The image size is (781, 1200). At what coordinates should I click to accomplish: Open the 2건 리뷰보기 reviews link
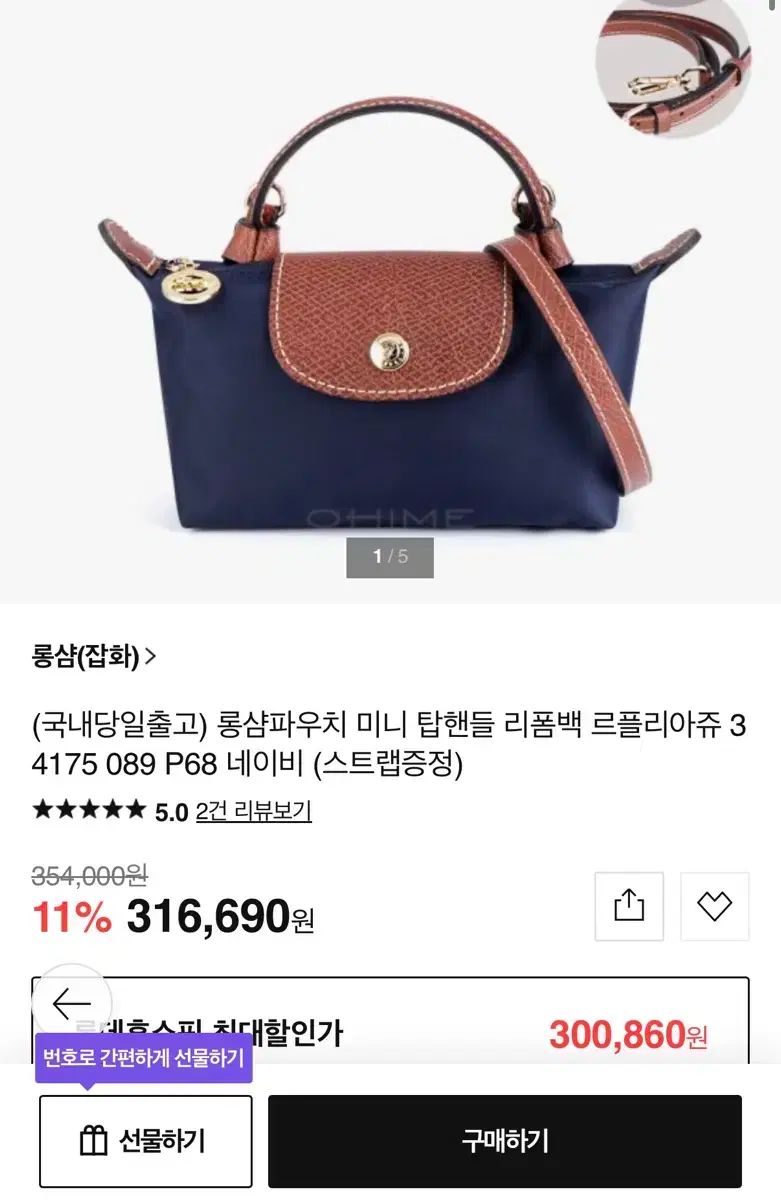click(253, 811)
